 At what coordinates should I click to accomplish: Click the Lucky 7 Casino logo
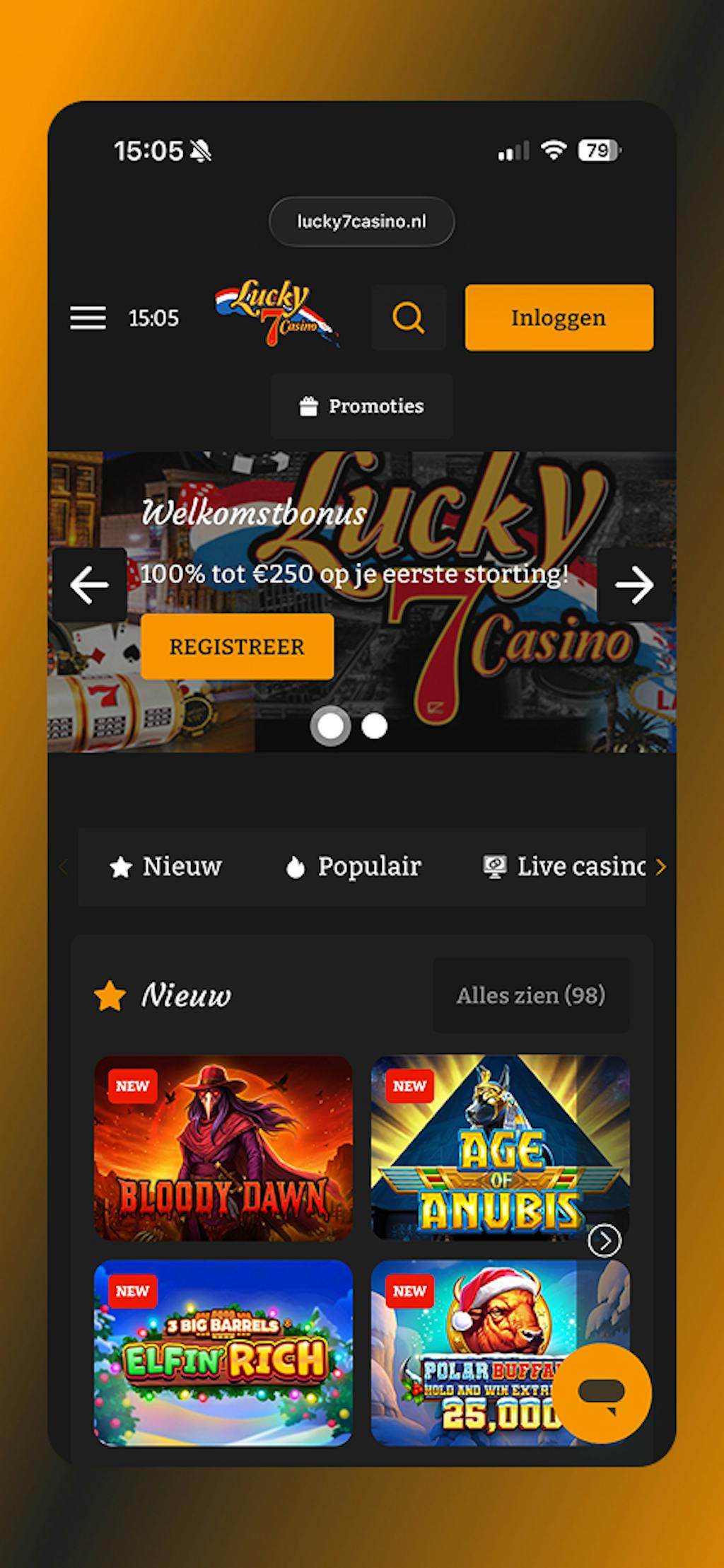276,313
